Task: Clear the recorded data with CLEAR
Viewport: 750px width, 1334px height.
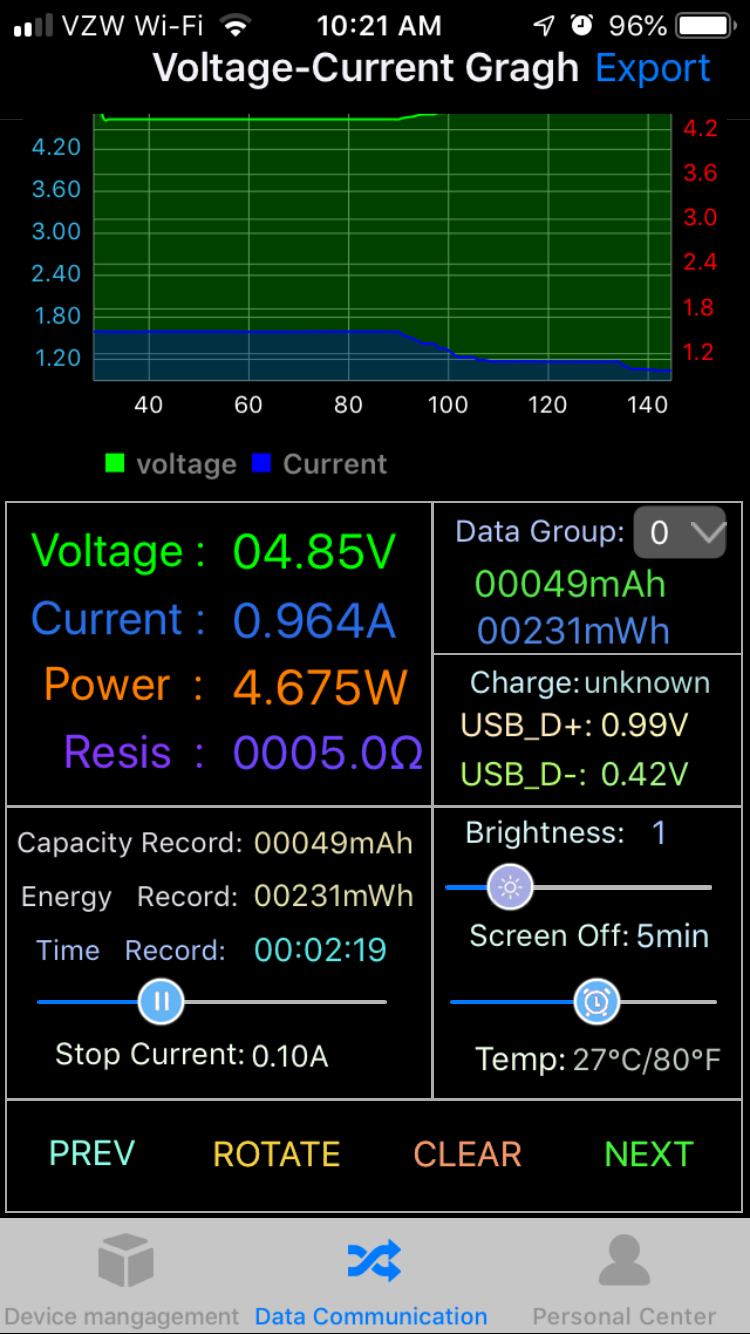Action: pos(468,1154)
